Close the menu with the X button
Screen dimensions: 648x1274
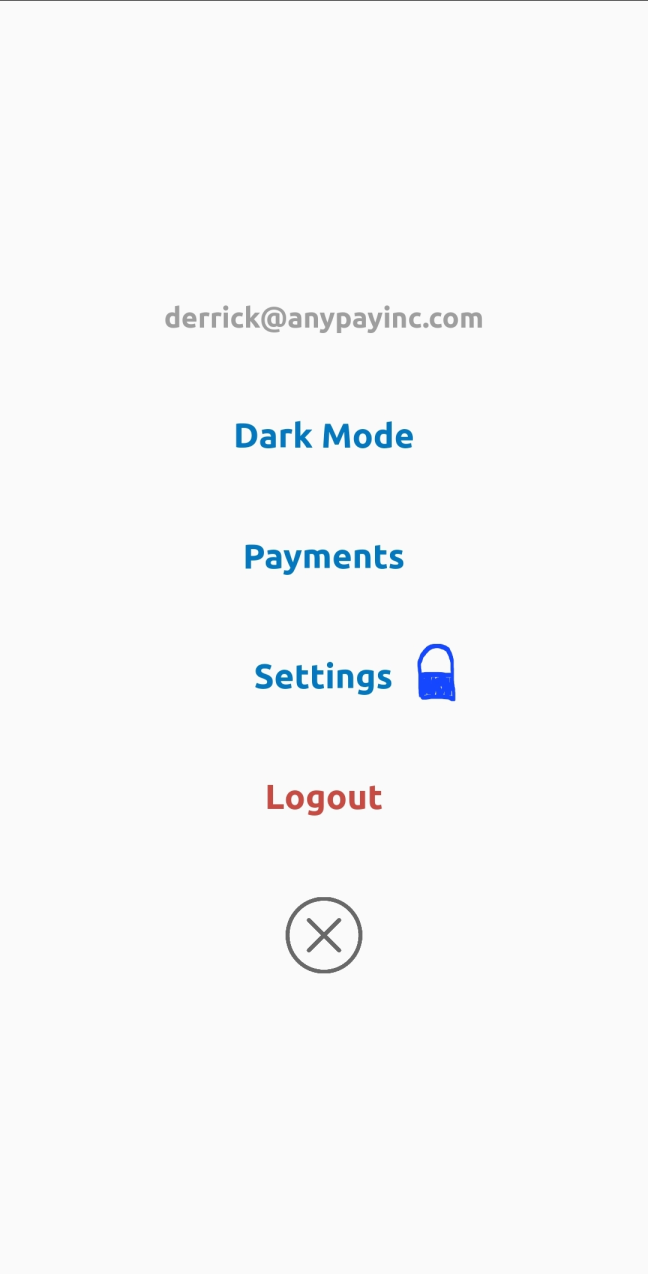point(323,935)
